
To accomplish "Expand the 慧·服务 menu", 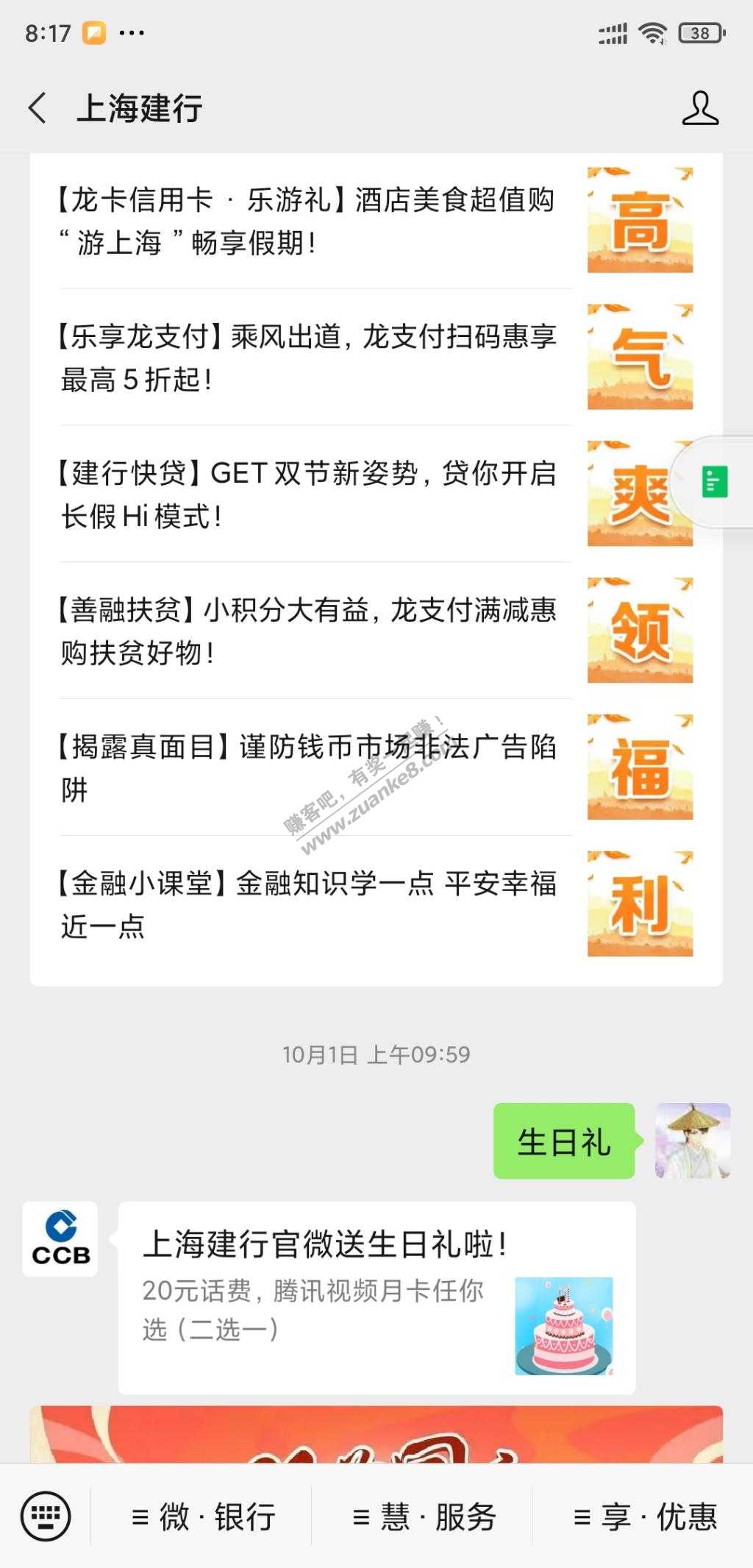I will pyautogui.click(x=424, y=1516).
